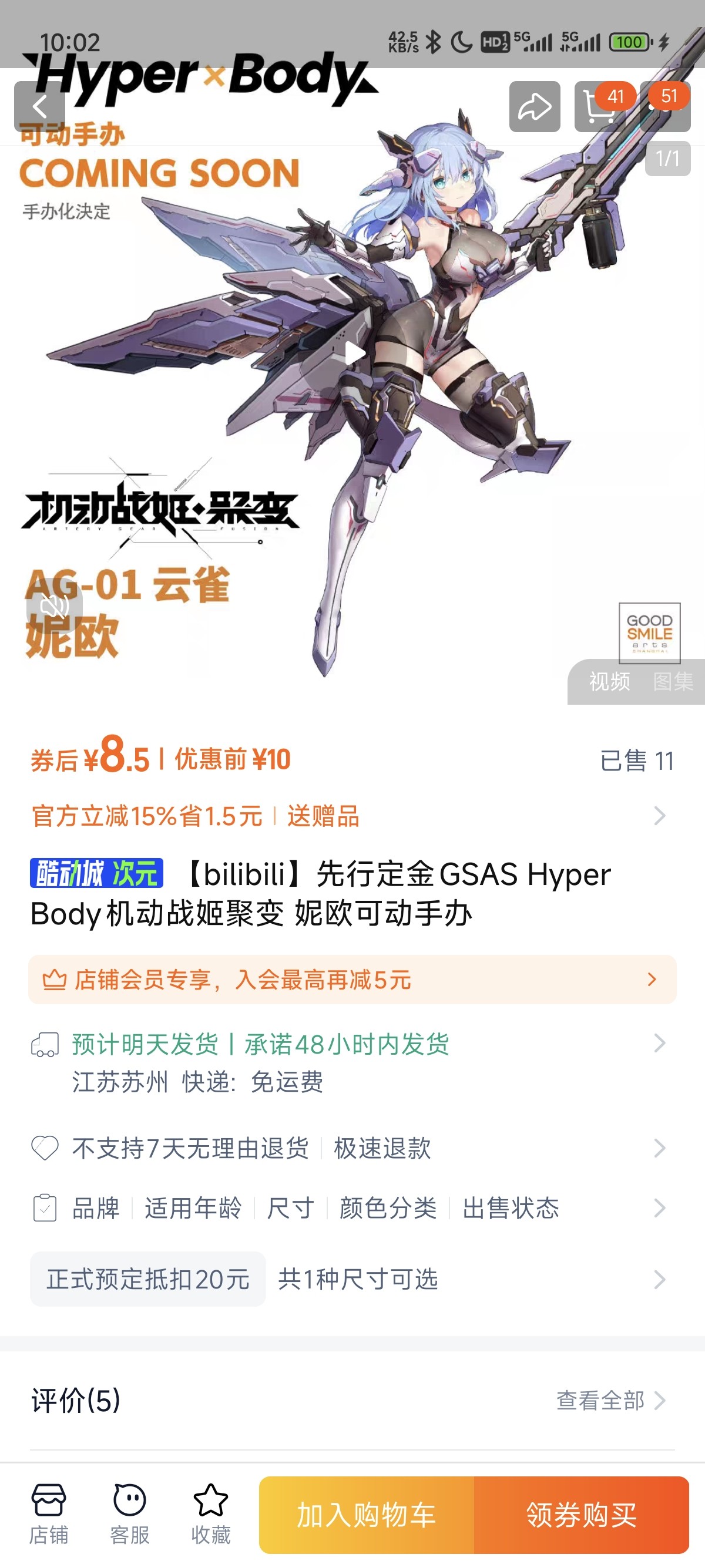View all reviews via 查看全部
705x1568 pixels.
point(609,1400)
